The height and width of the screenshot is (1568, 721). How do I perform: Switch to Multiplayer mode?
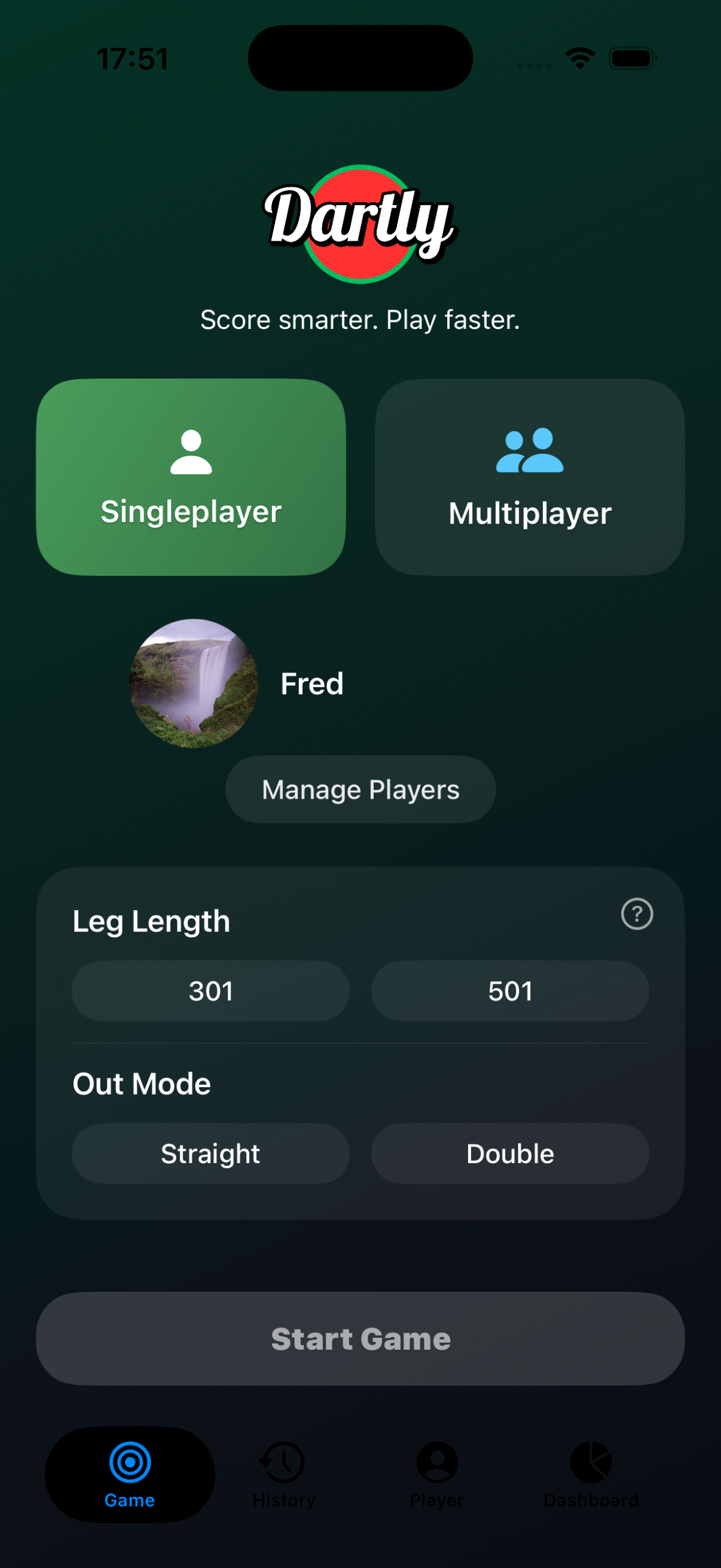529,477
